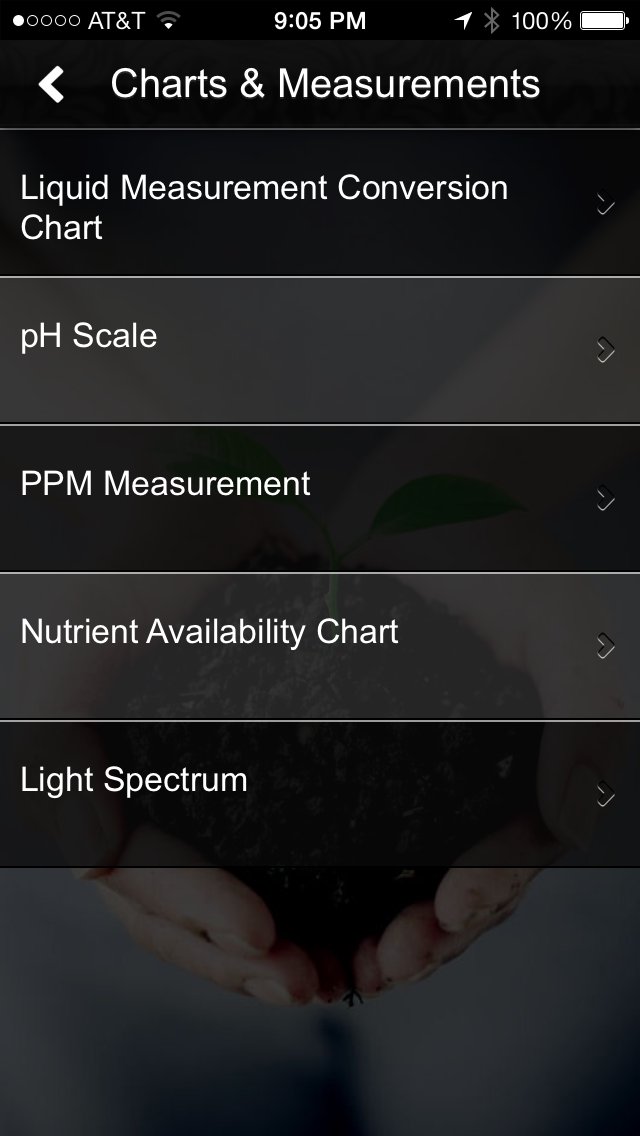Screen dimensions: 640x1136
Task: Open the Nutrient Availability Chart
Action: tap(320, 646)
